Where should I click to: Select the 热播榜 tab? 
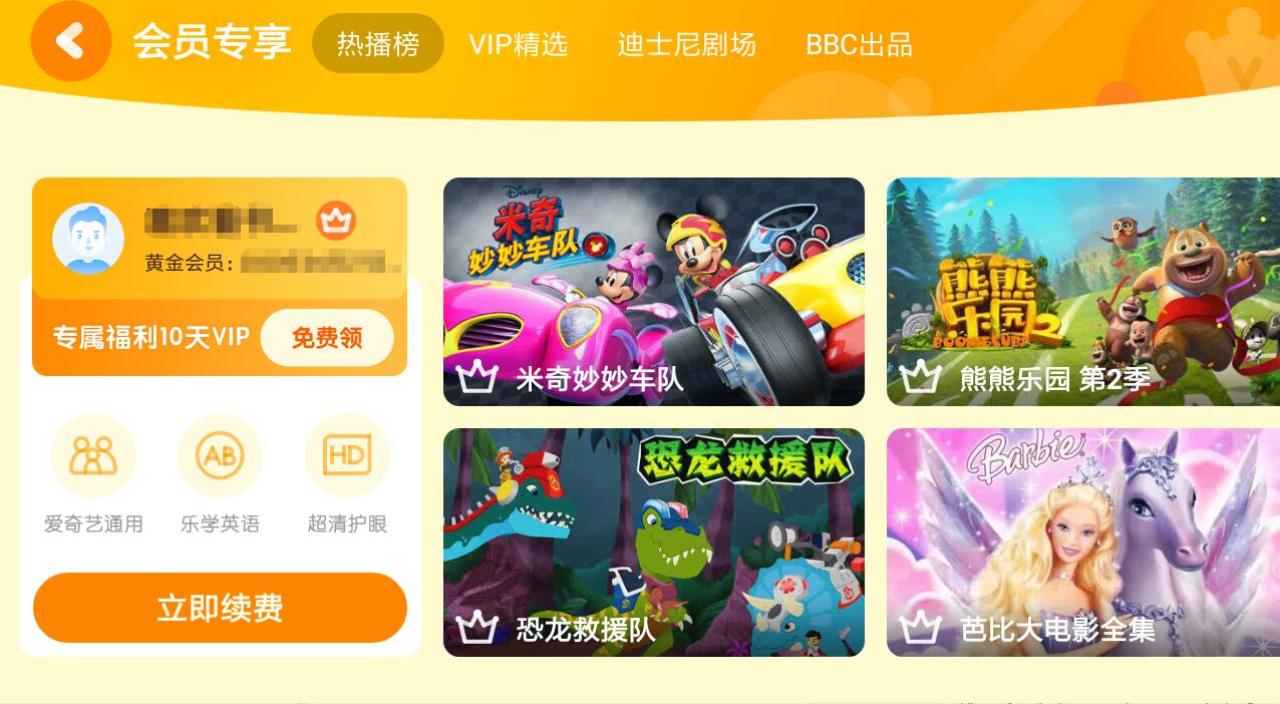point(378,44)
